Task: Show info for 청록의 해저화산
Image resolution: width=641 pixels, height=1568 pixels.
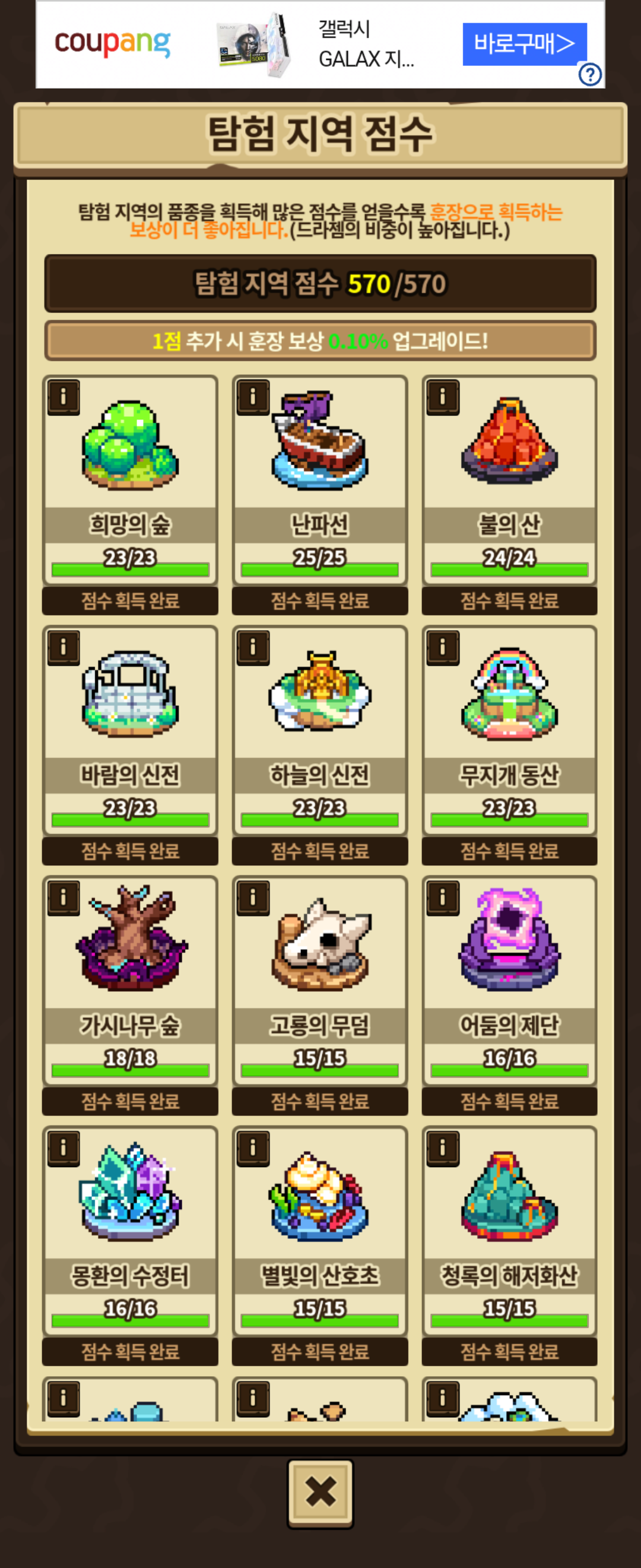Action: pyautogui.click(x=443, y=1149)
